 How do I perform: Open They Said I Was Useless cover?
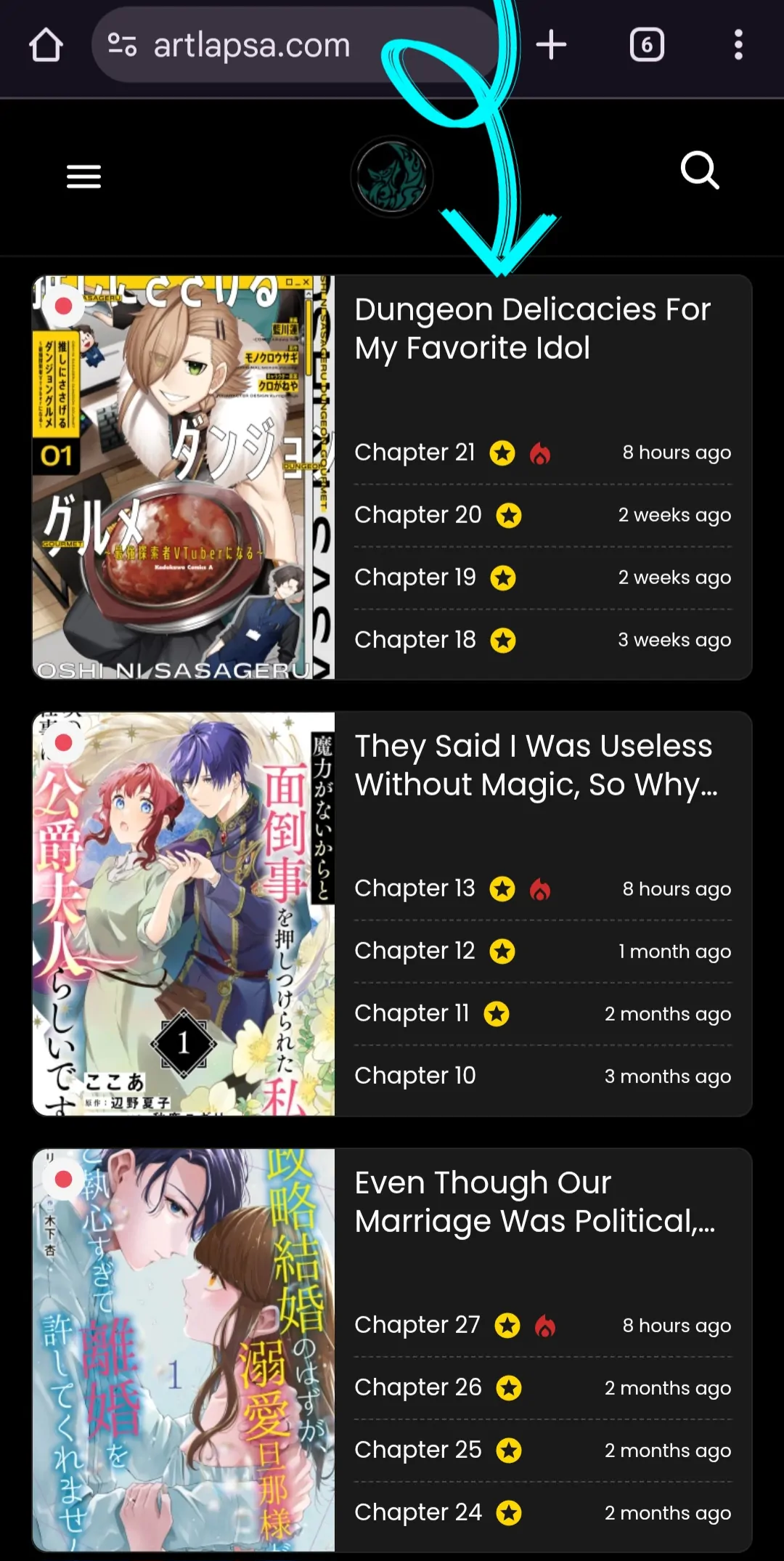pos(184,914)
